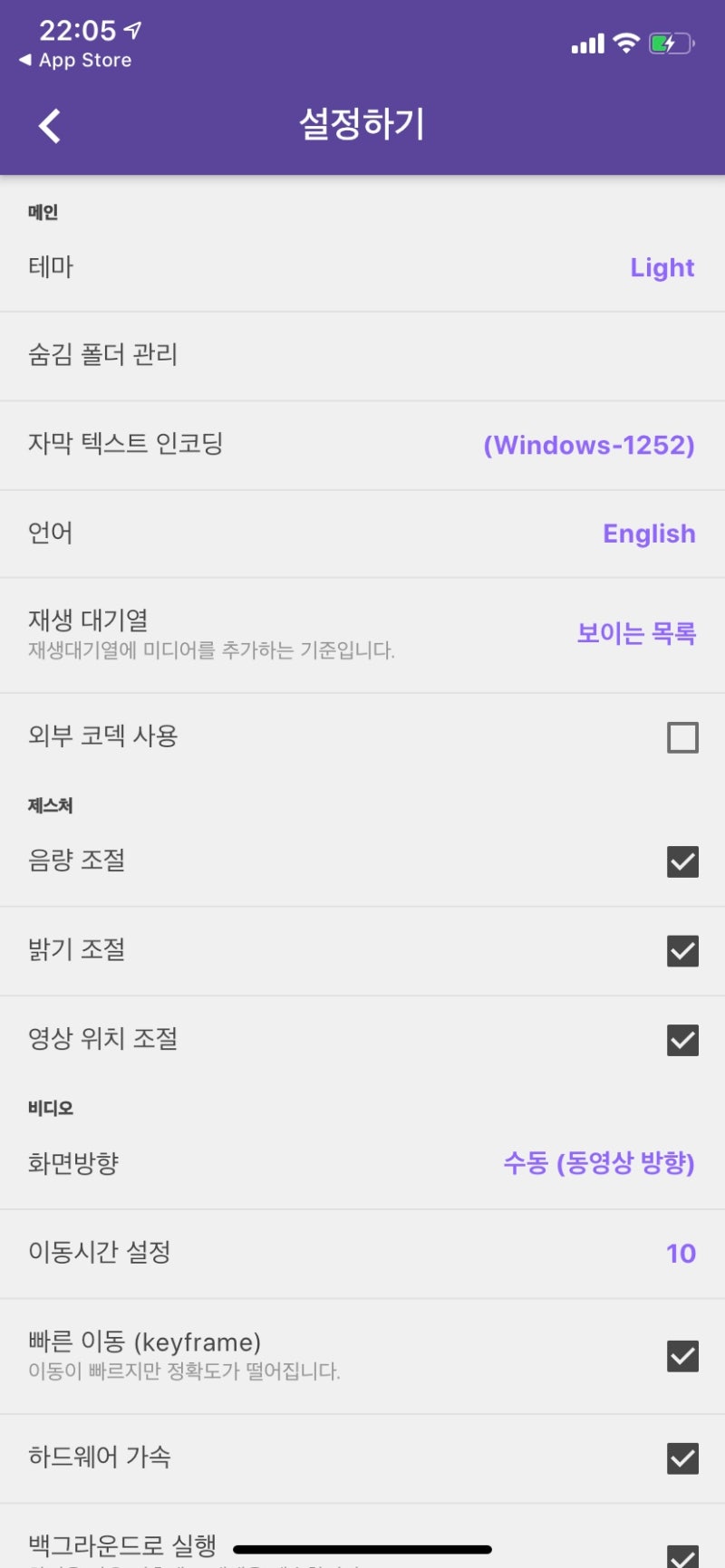The image size is (725, 1568).
Task: Change the 화면방향 orientation setting
Action: (362, 1163)
